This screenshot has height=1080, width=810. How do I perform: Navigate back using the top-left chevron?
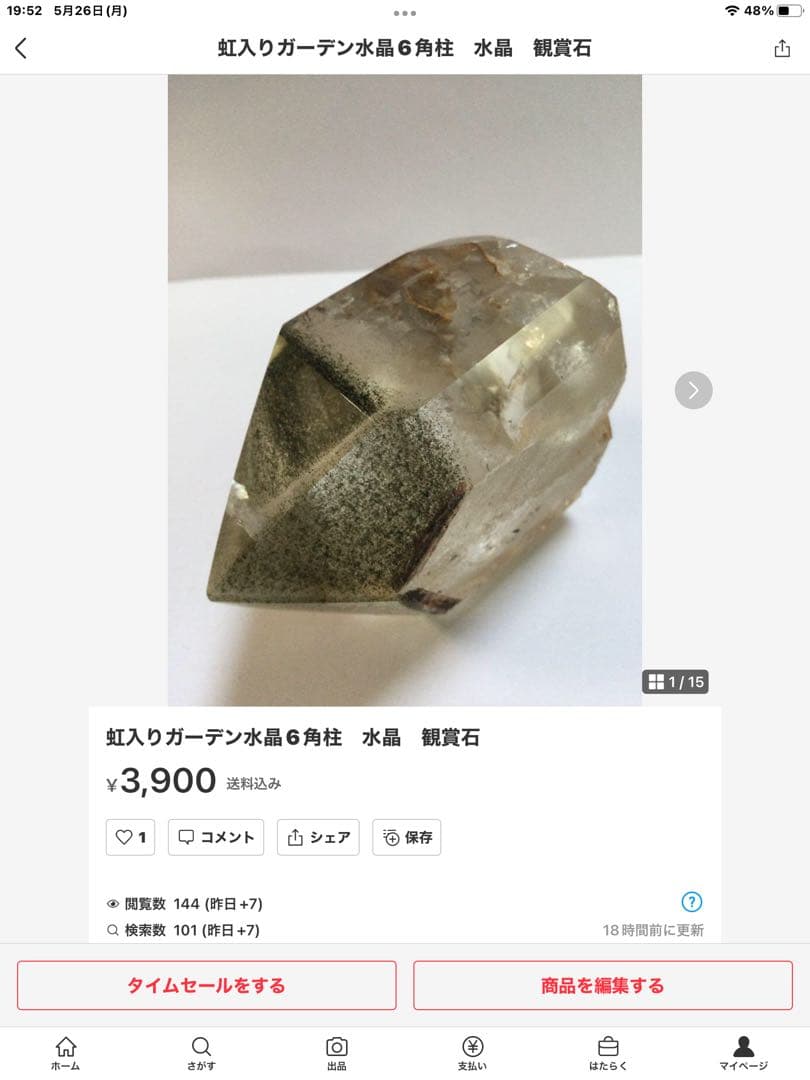tap(22, 47)
